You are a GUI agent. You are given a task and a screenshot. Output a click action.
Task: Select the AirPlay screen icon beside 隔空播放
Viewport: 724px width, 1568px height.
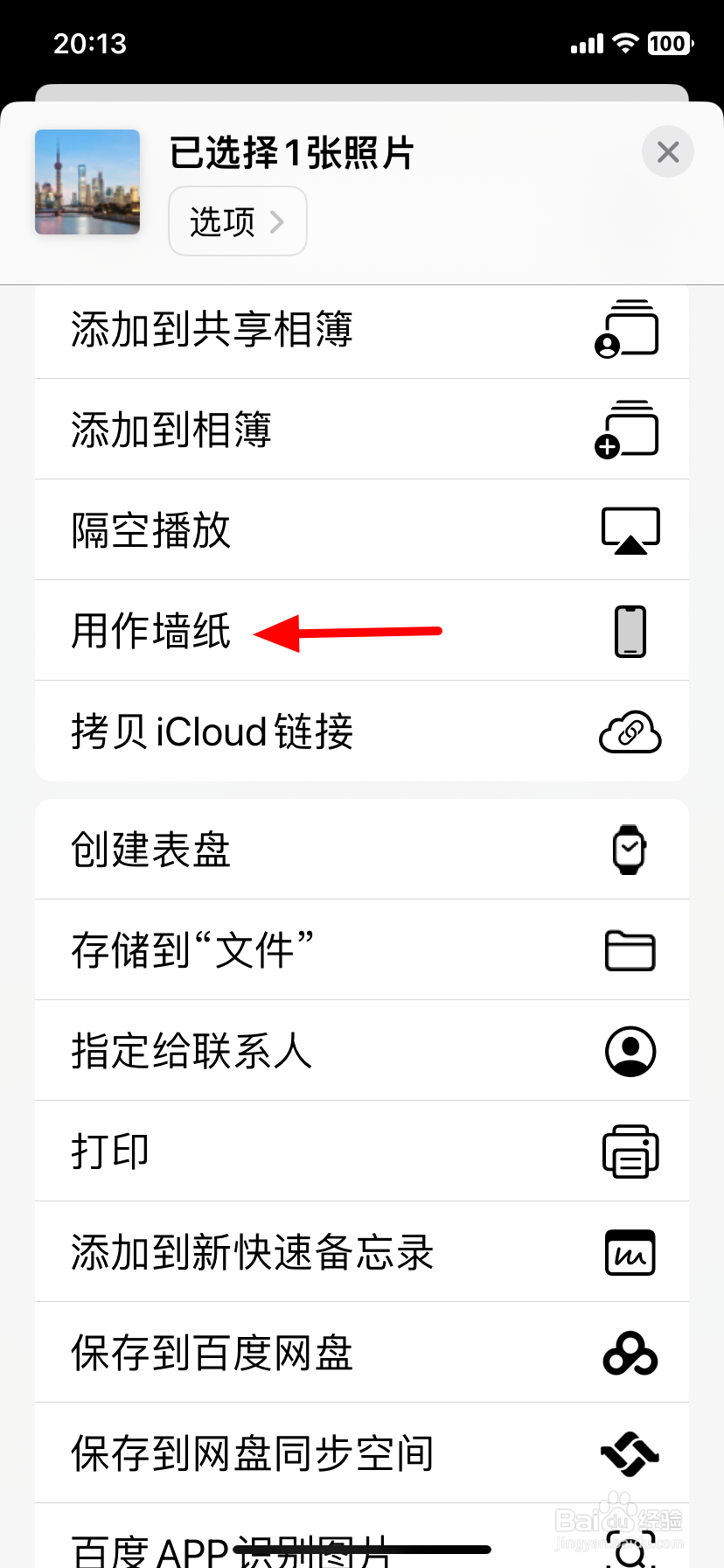tap(630, 530)
